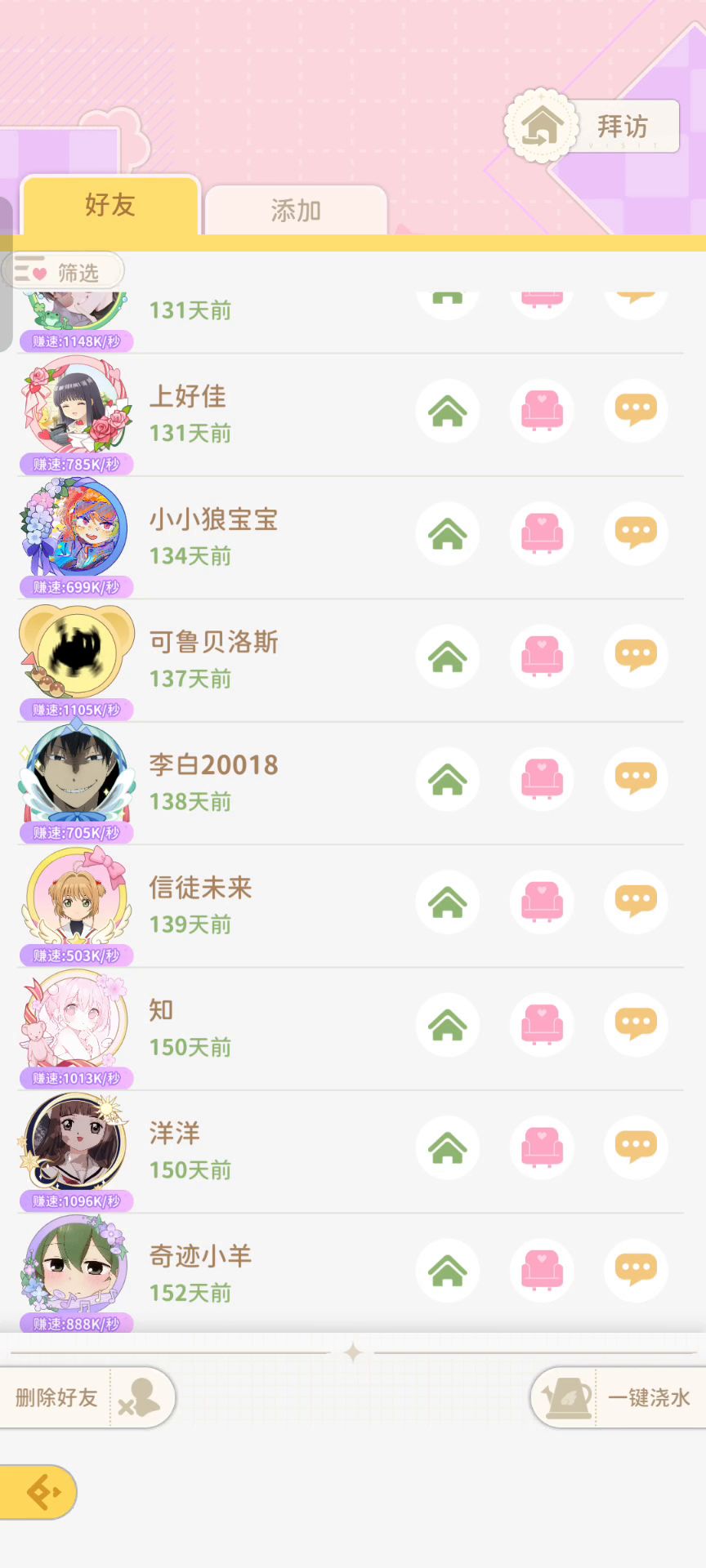Tap the 拜访 visit button

pos(595,127)
